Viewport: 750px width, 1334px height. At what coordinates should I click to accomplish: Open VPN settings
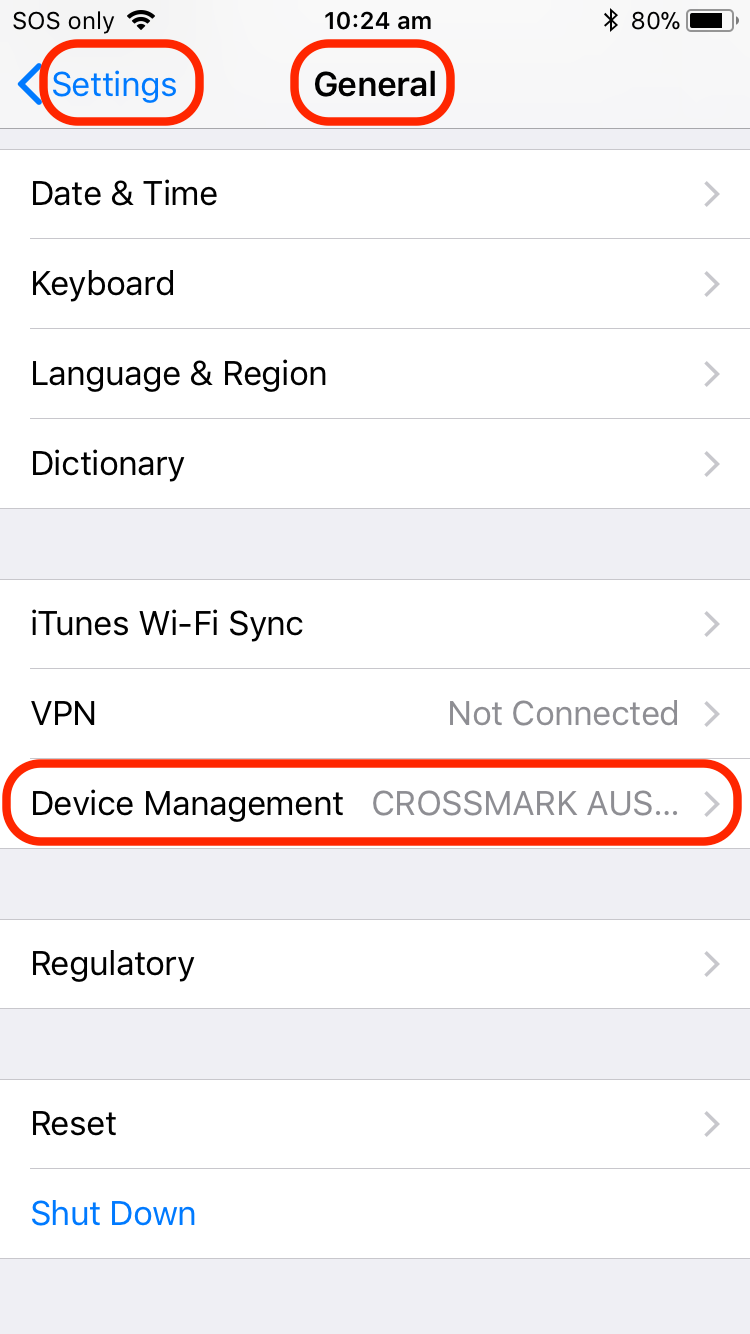(375, 714)
